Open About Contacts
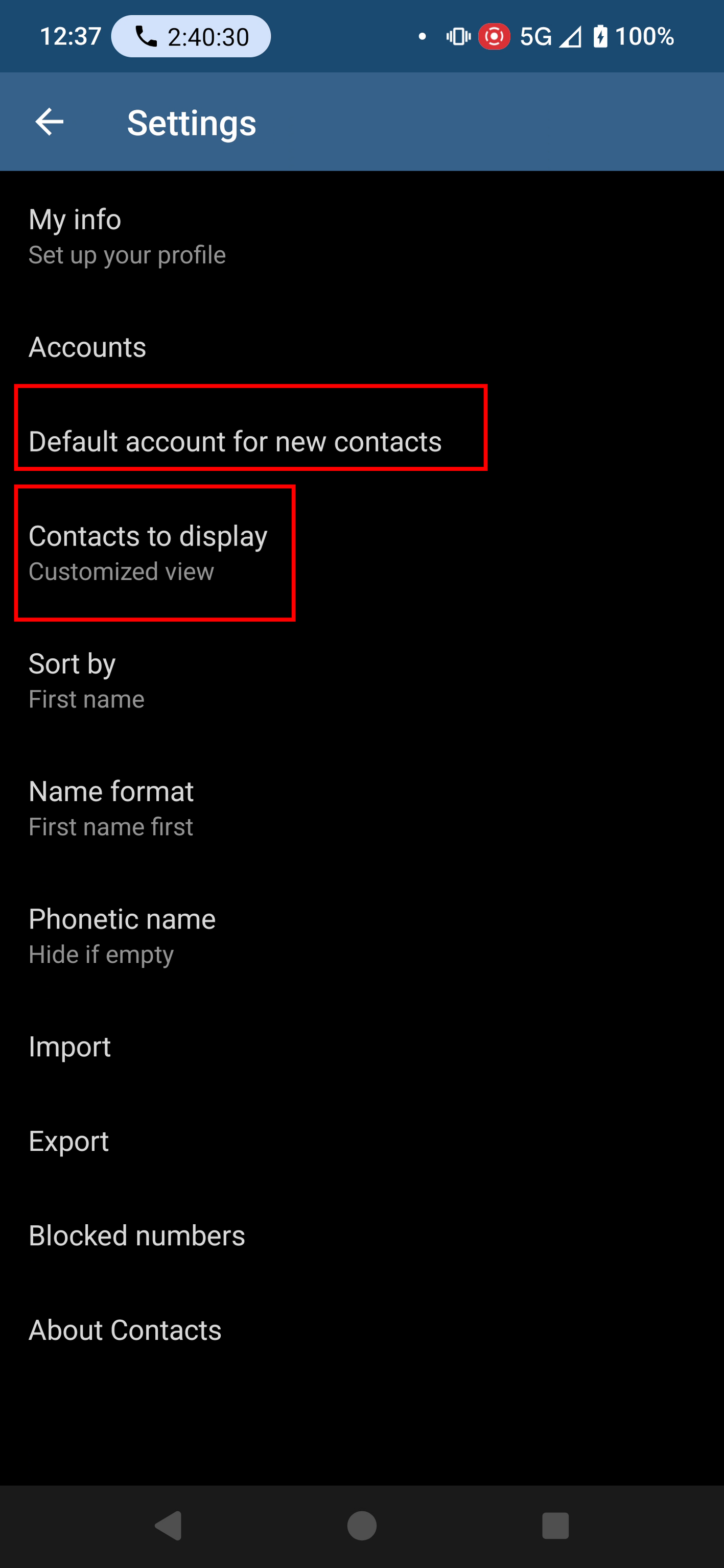 125,1330
